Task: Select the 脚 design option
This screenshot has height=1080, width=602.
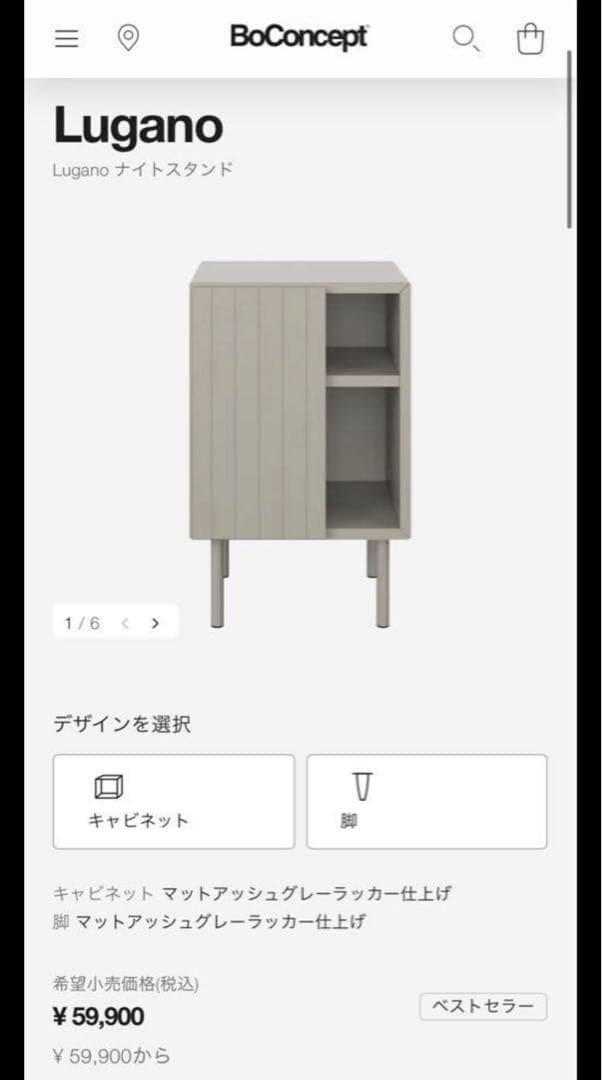Action: click(x=427, y=801)
